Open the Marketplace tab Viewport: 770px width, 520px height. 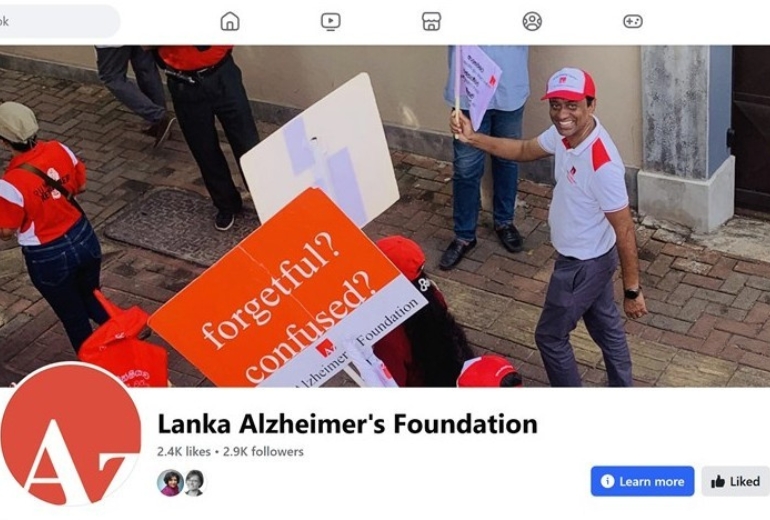point(431,21)
